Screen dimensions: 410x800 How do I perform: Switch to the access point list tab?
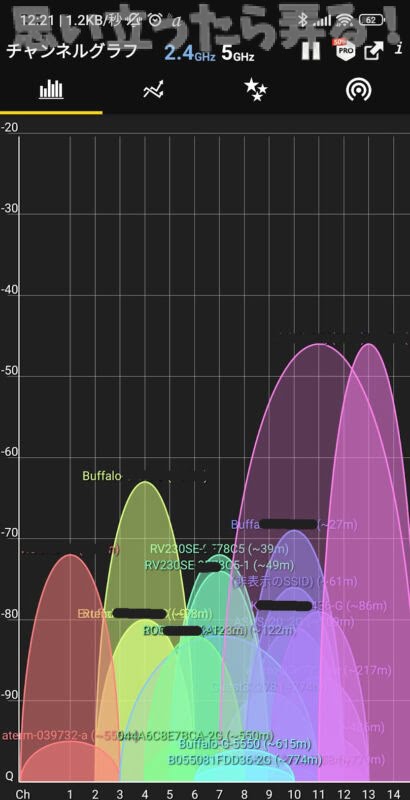pos(358,90)
